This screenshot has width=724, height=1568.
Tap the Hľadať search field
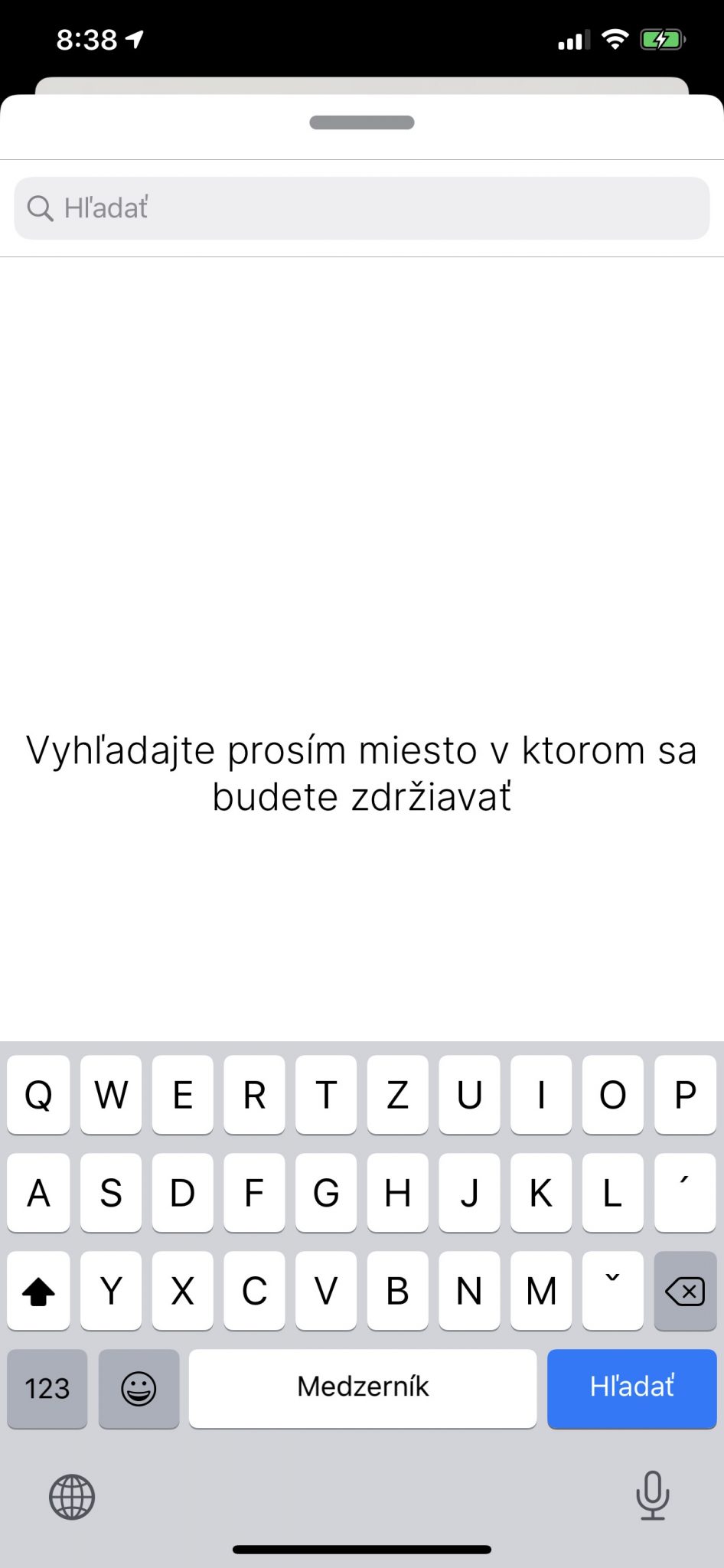click(x=362, y=208)
